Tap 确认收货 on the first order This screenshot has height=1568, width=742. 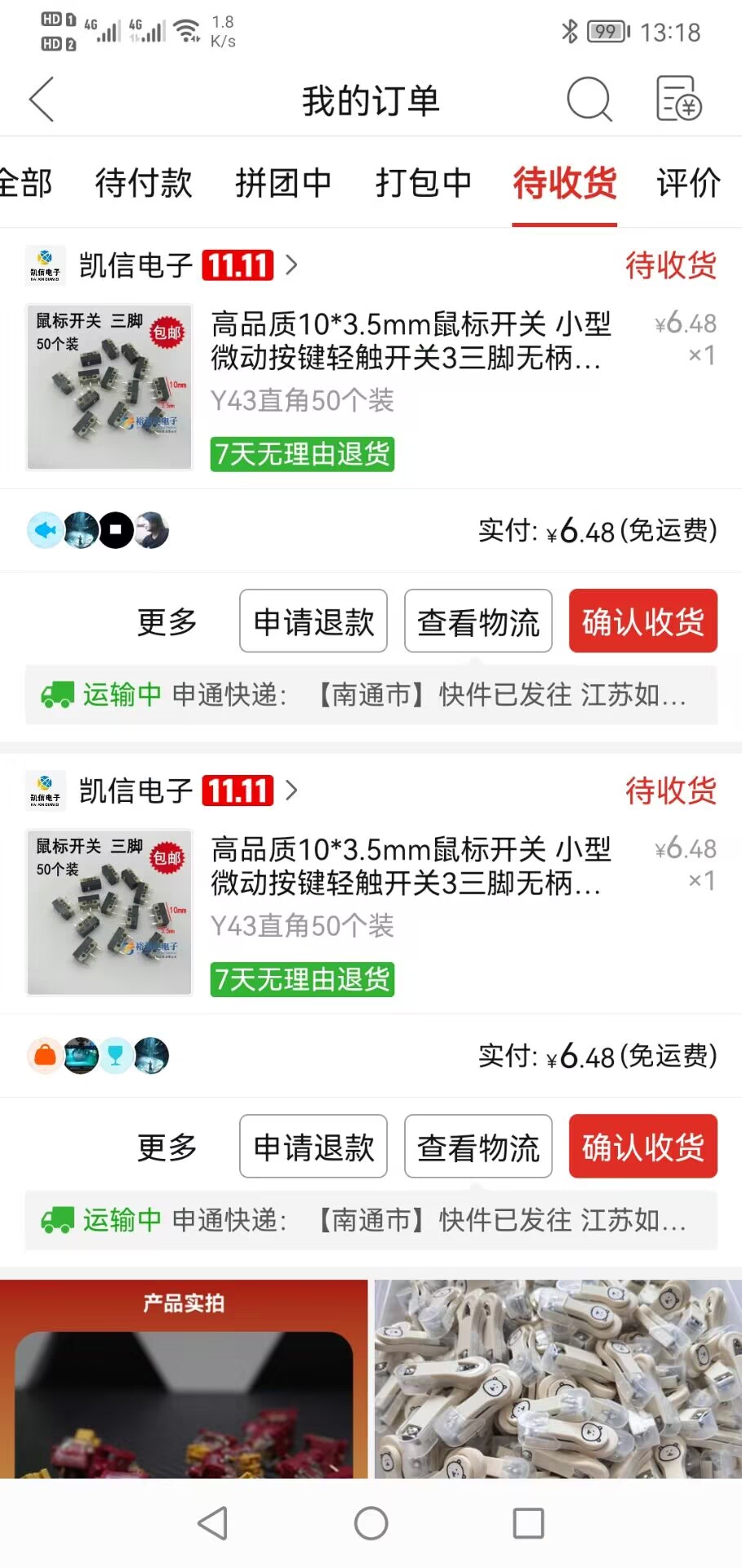[642, 621]
